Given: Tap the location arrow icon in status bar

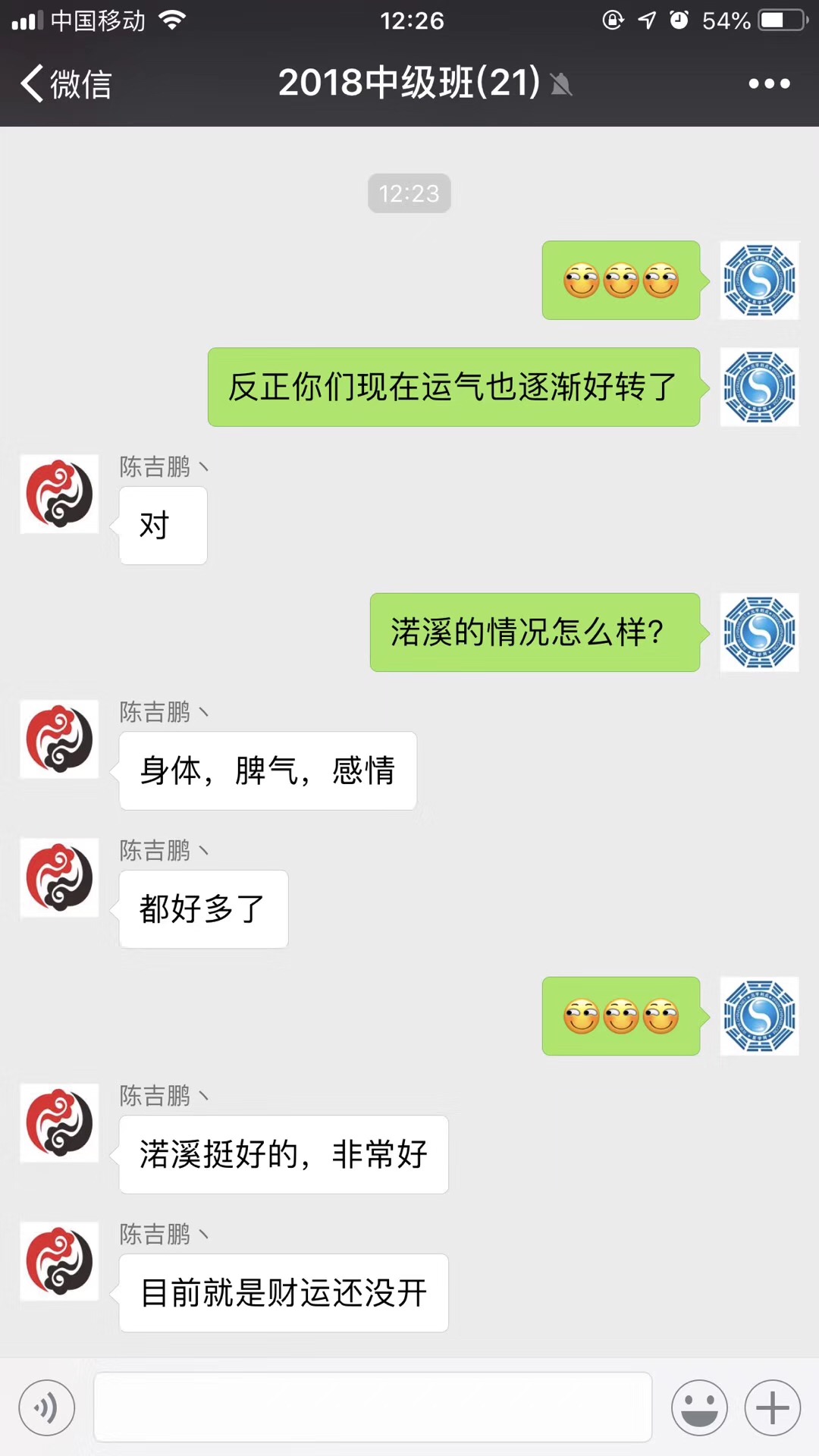Looking at the screenshot, I should (x=645, y=20).
